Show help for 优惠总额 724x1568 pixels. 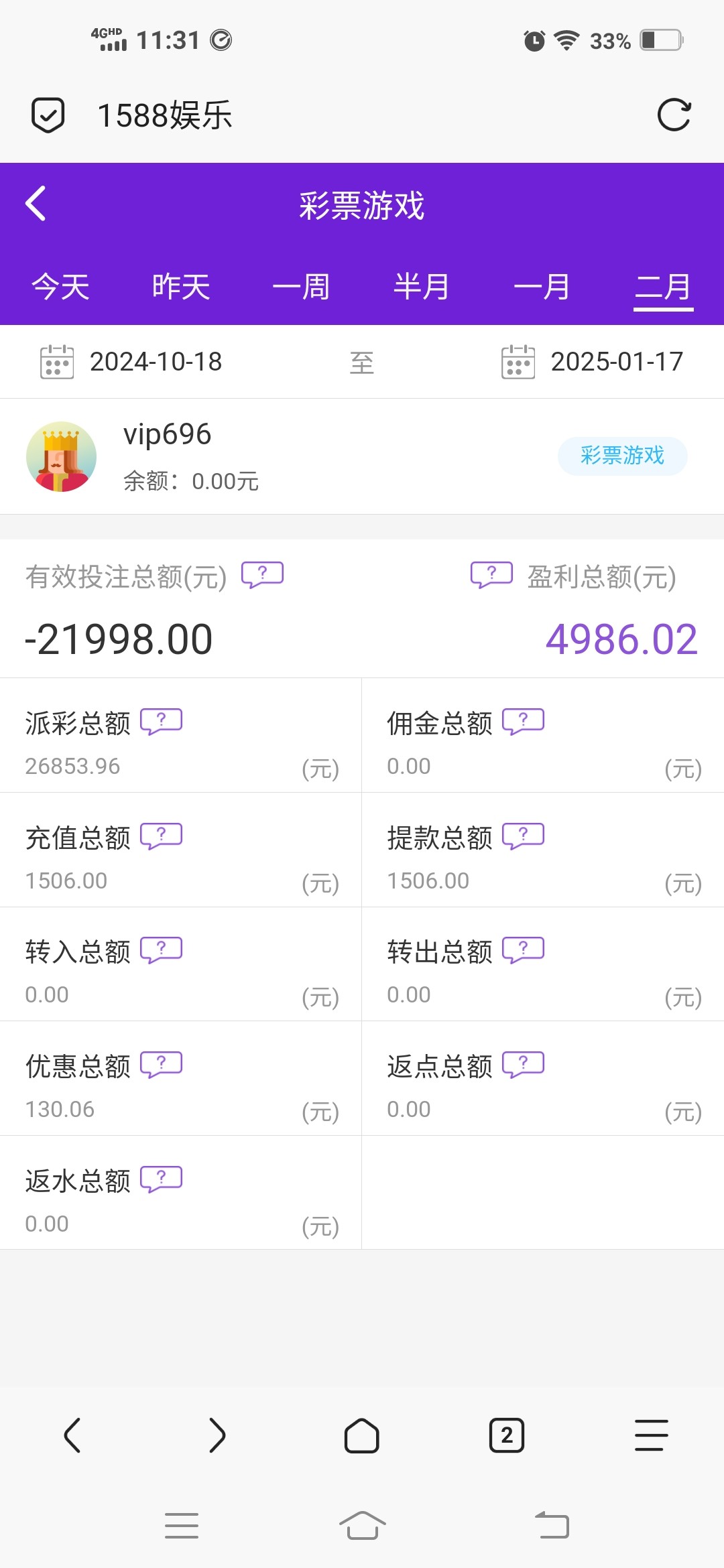[161, 1064]
